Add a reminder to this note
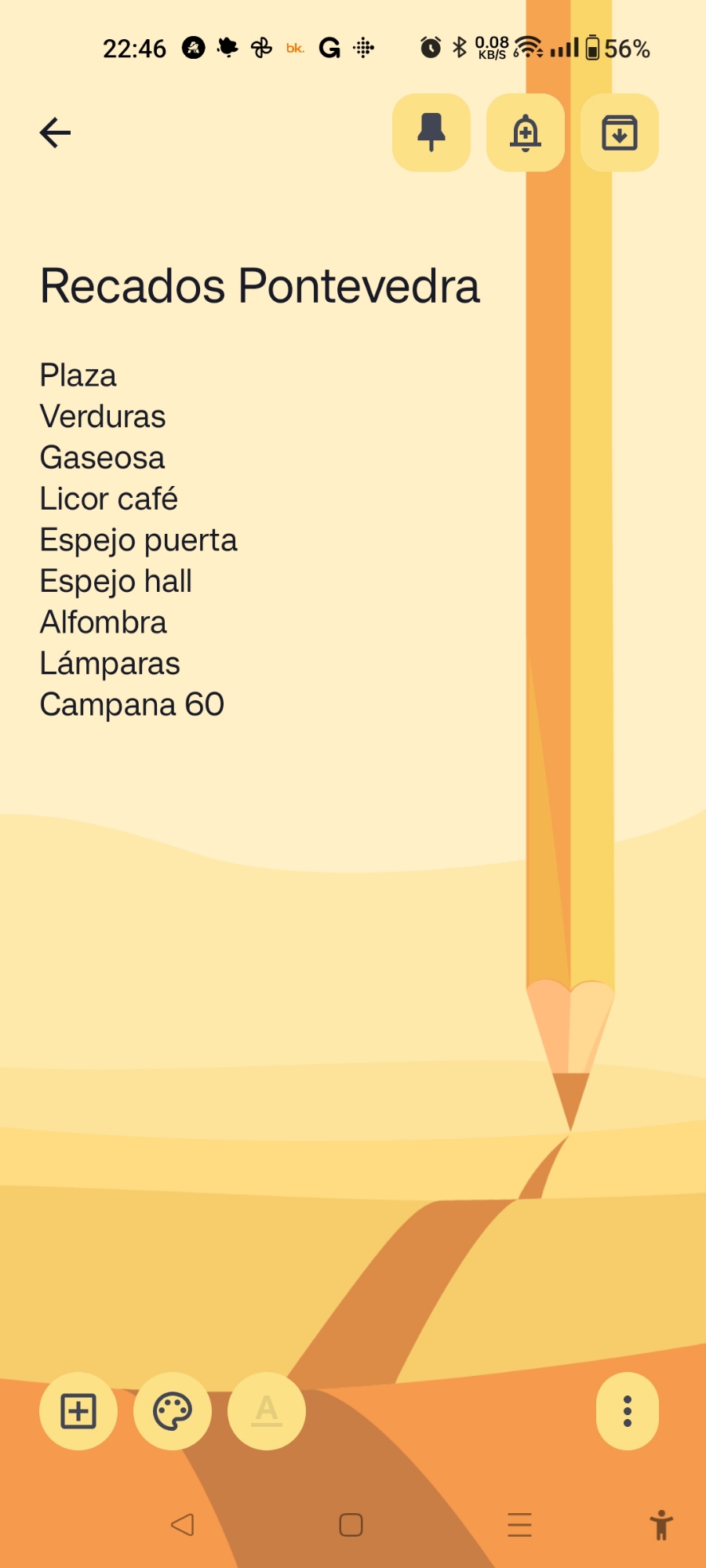706x1568 pixels. [526, 132]
